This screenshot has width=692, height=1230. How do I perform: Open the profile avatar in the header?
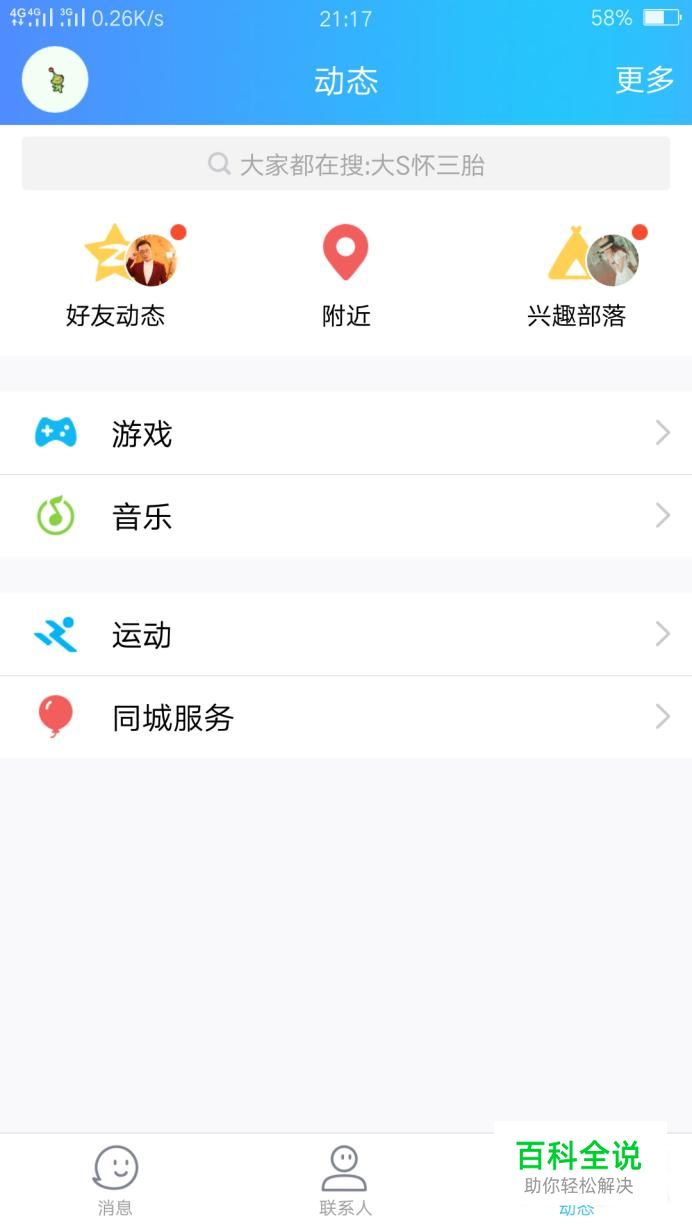coord(55,80)
